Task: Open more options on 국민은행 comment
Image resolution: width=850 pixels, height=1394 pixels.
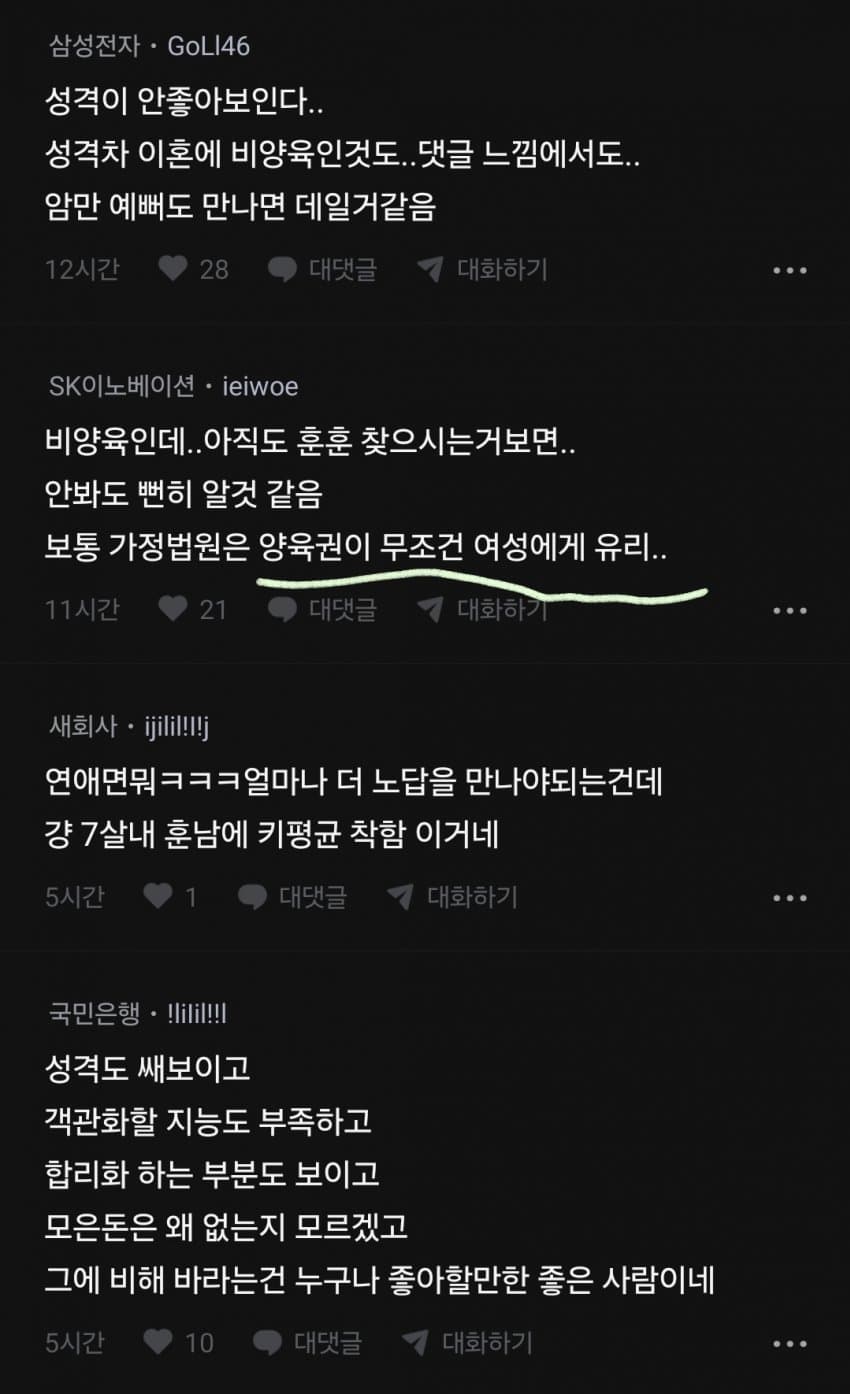Action: pyautogui.click(x=790, y=1343)
